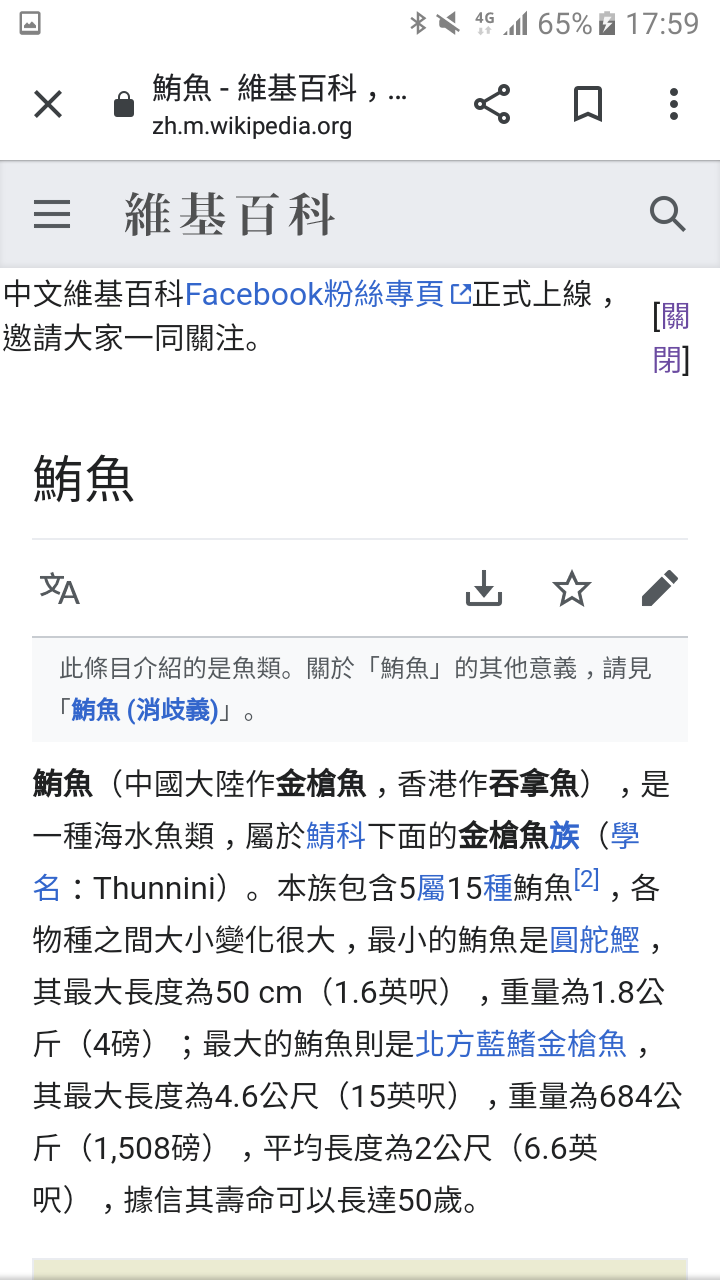The image size is (720, 1280).
Task: Open the article language selector
Action: [x=59, y=589]
